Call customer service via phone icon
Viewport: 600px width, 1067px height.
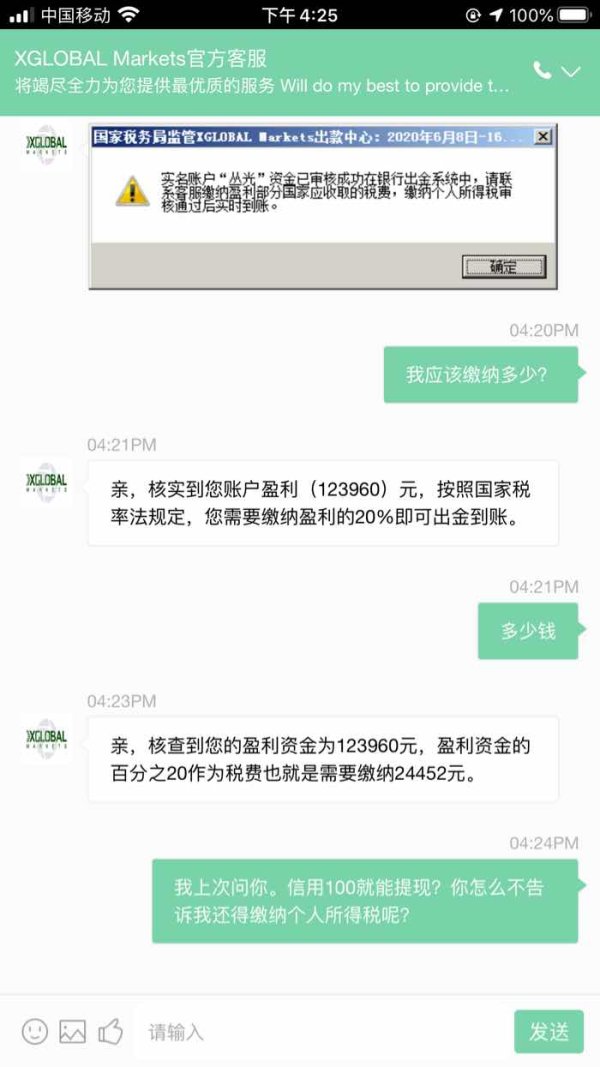(542, 70)
